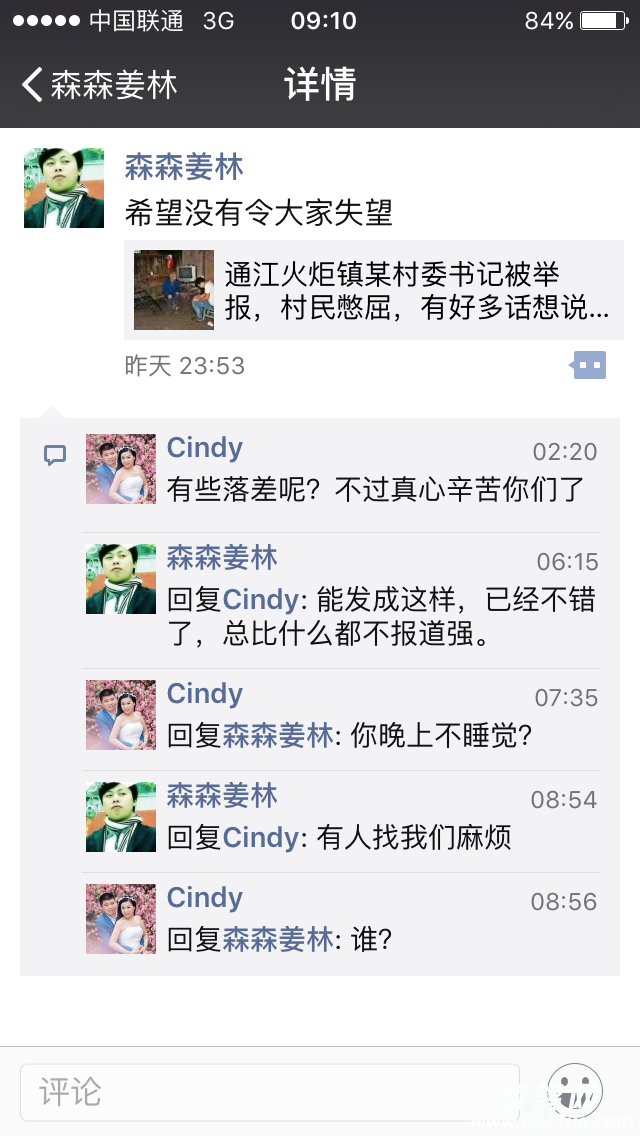Open the emoji picker beside the comment box
640x1136 pixels.
575,1091
